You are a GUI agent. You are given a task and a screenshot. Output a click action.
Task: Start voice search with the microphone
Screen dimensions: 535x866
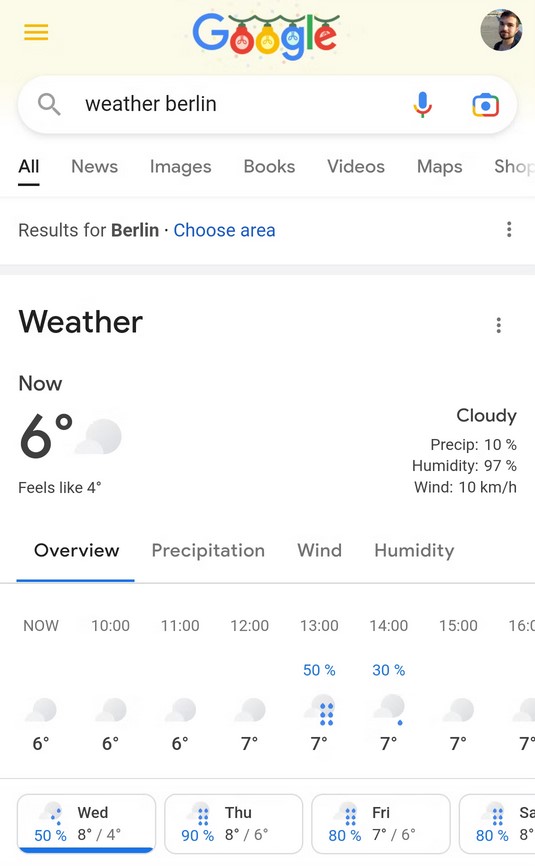click(422, 104)
